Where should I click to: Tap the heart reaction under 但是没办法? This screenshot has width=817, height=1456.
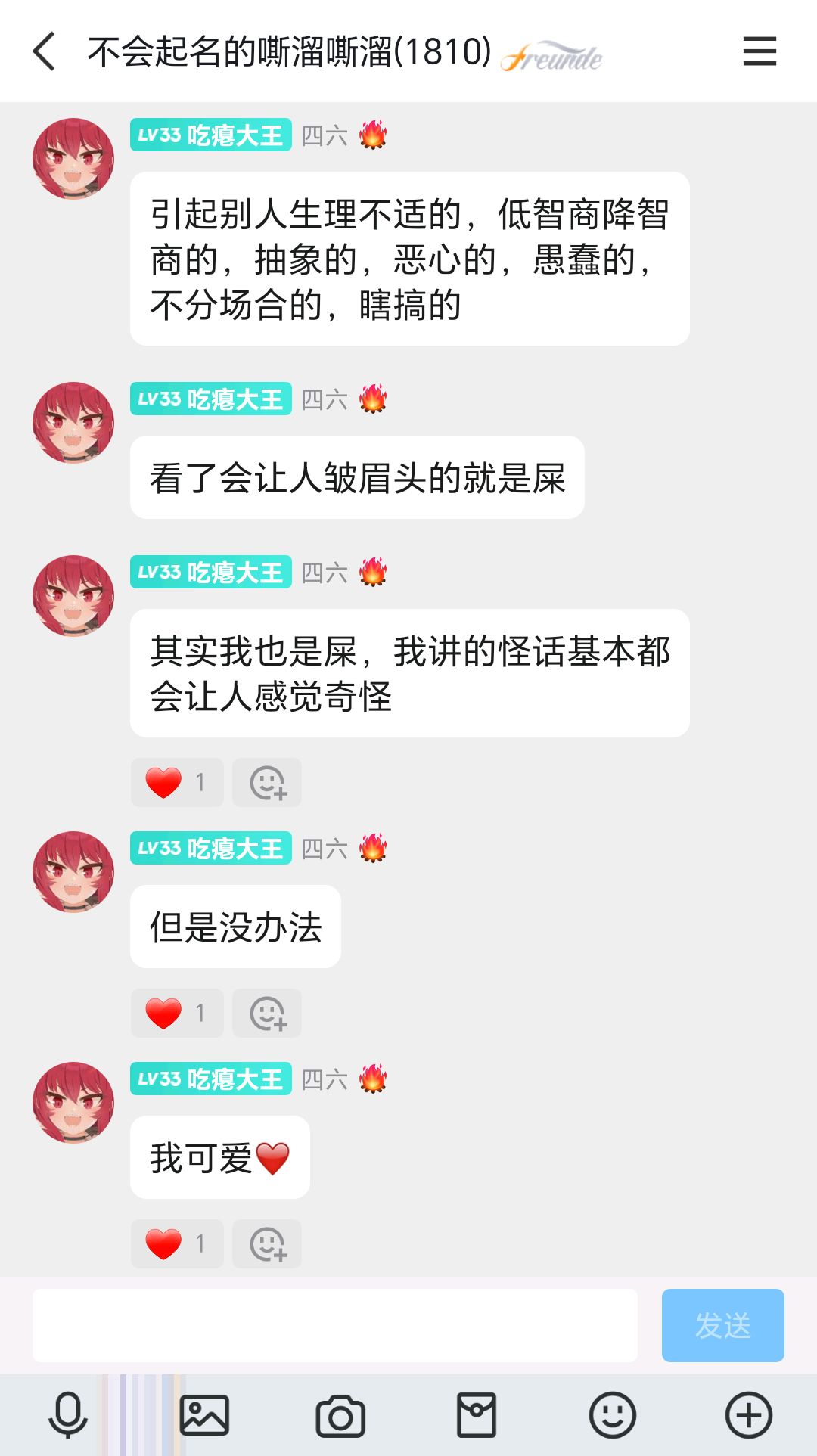tap(176, 1013)
